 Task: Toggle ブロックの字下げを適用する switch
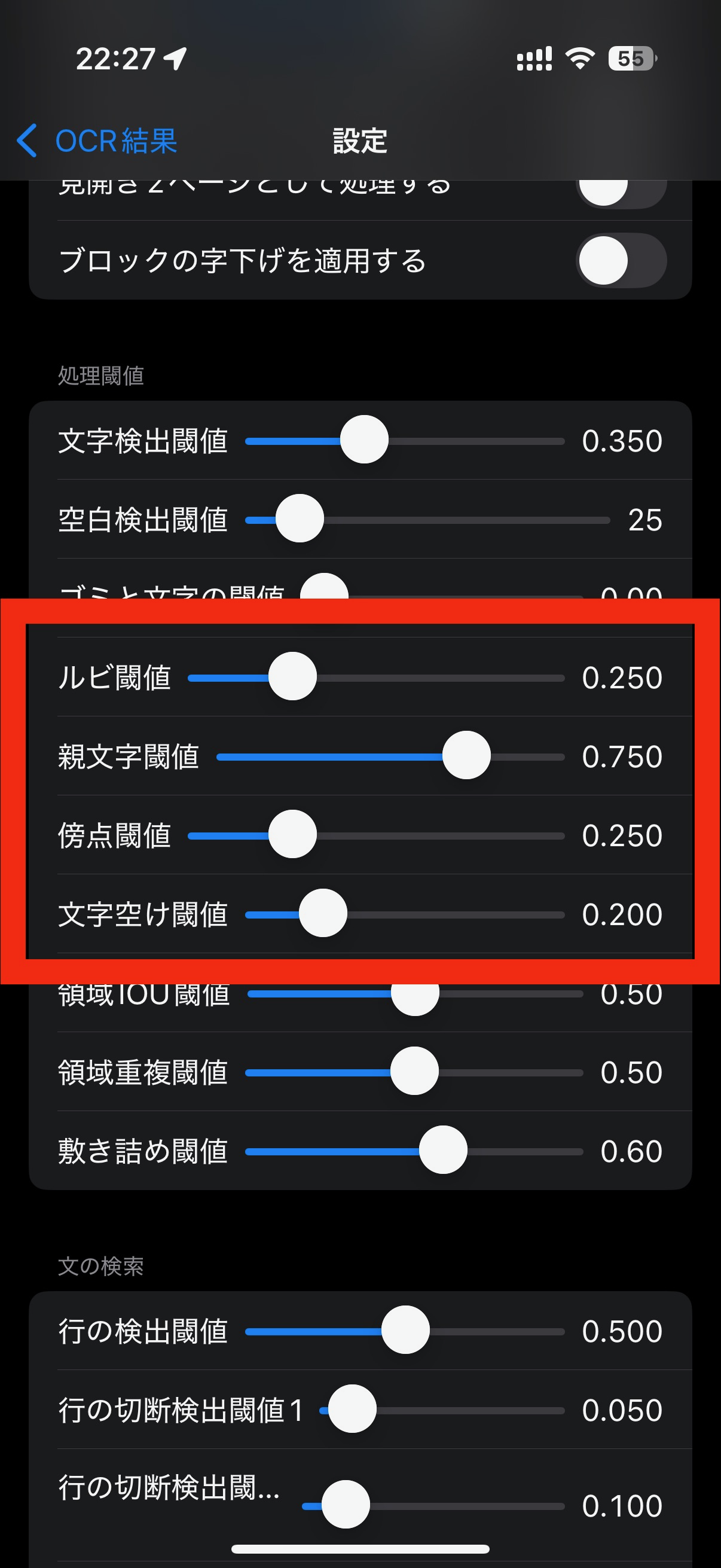pyautogui.click(x=621, y=261)
